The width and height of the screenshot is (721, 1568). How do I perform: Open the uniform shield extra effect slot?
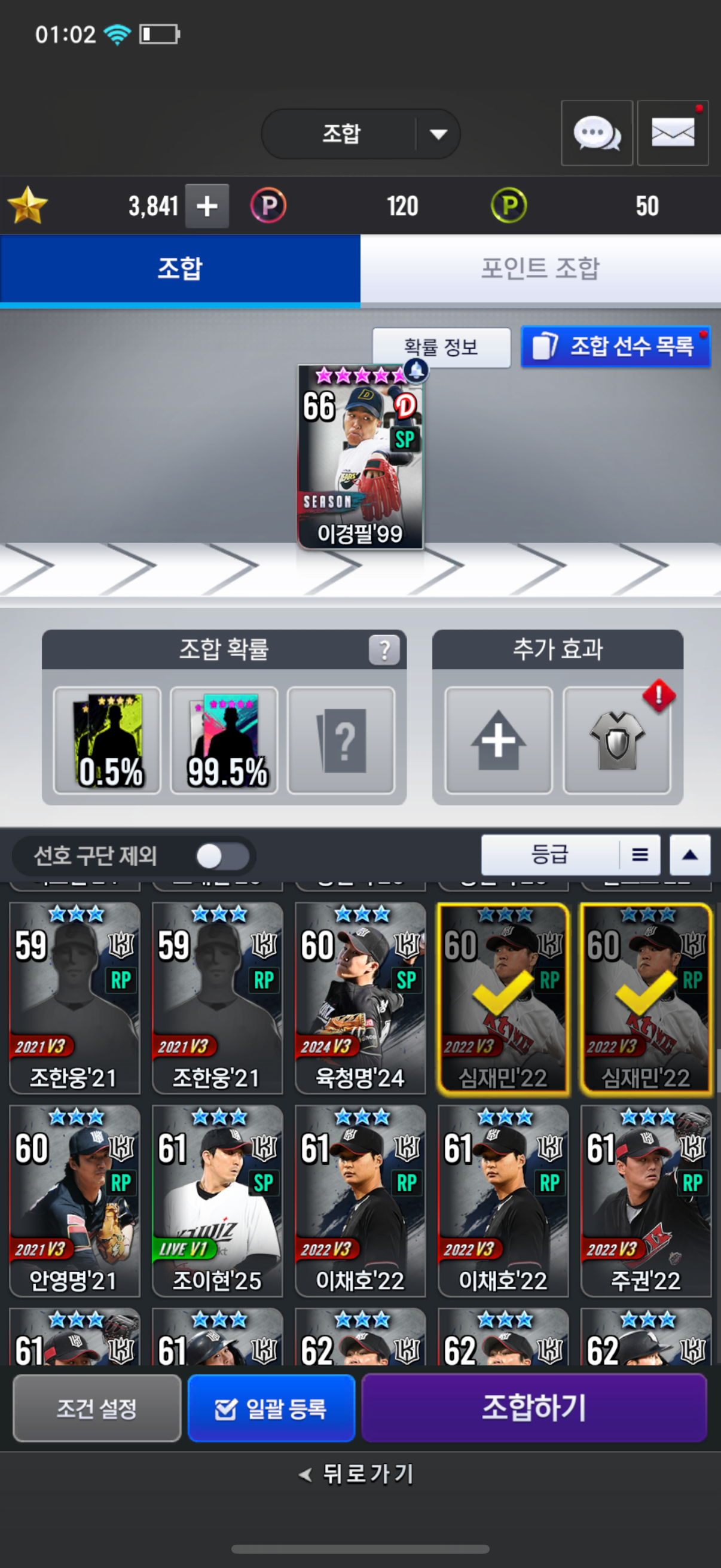point(616,740)
